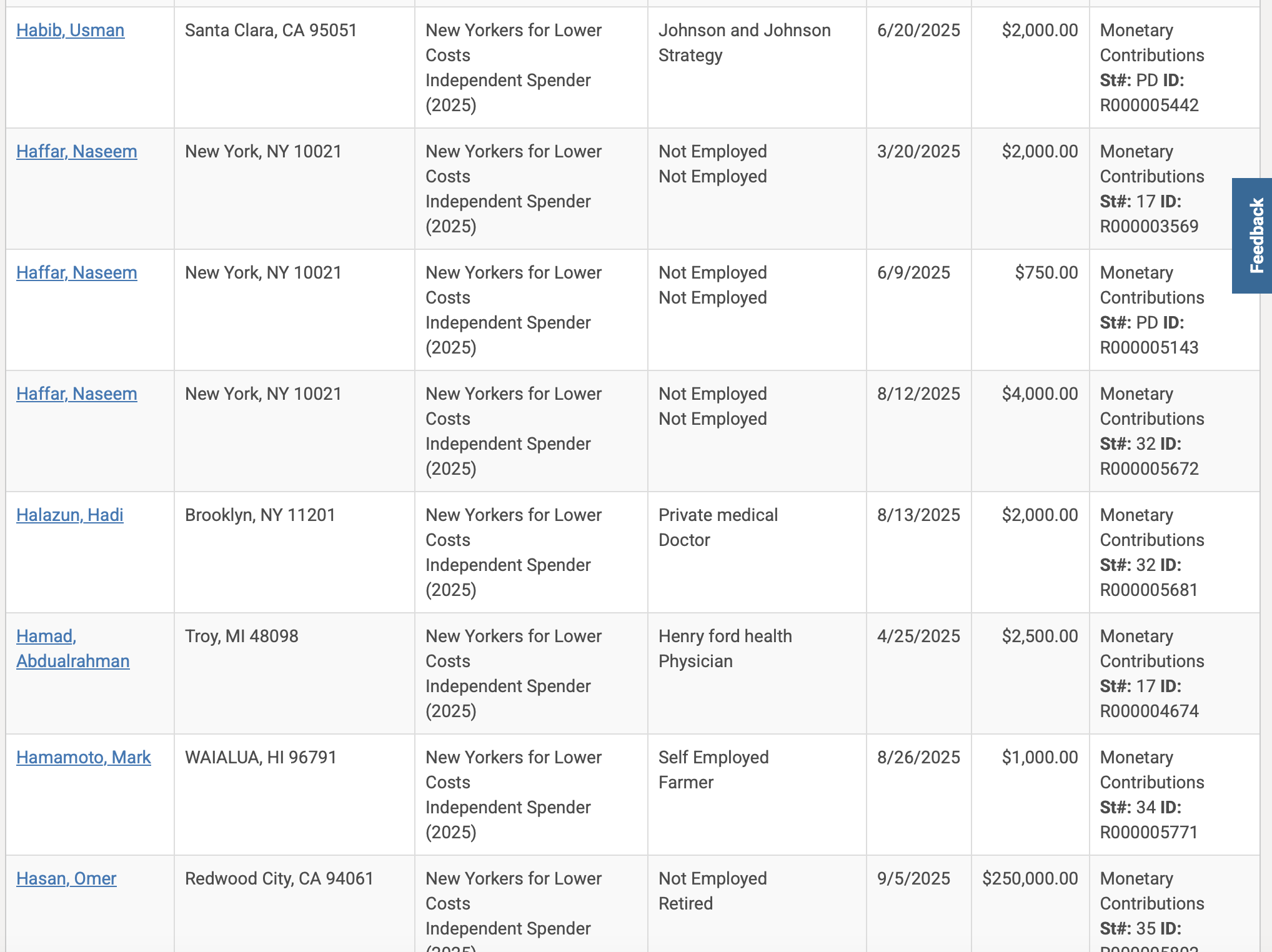View the Hamamoto, Mark contributor page
The image size is (1272, 952).
coord(83,757)
